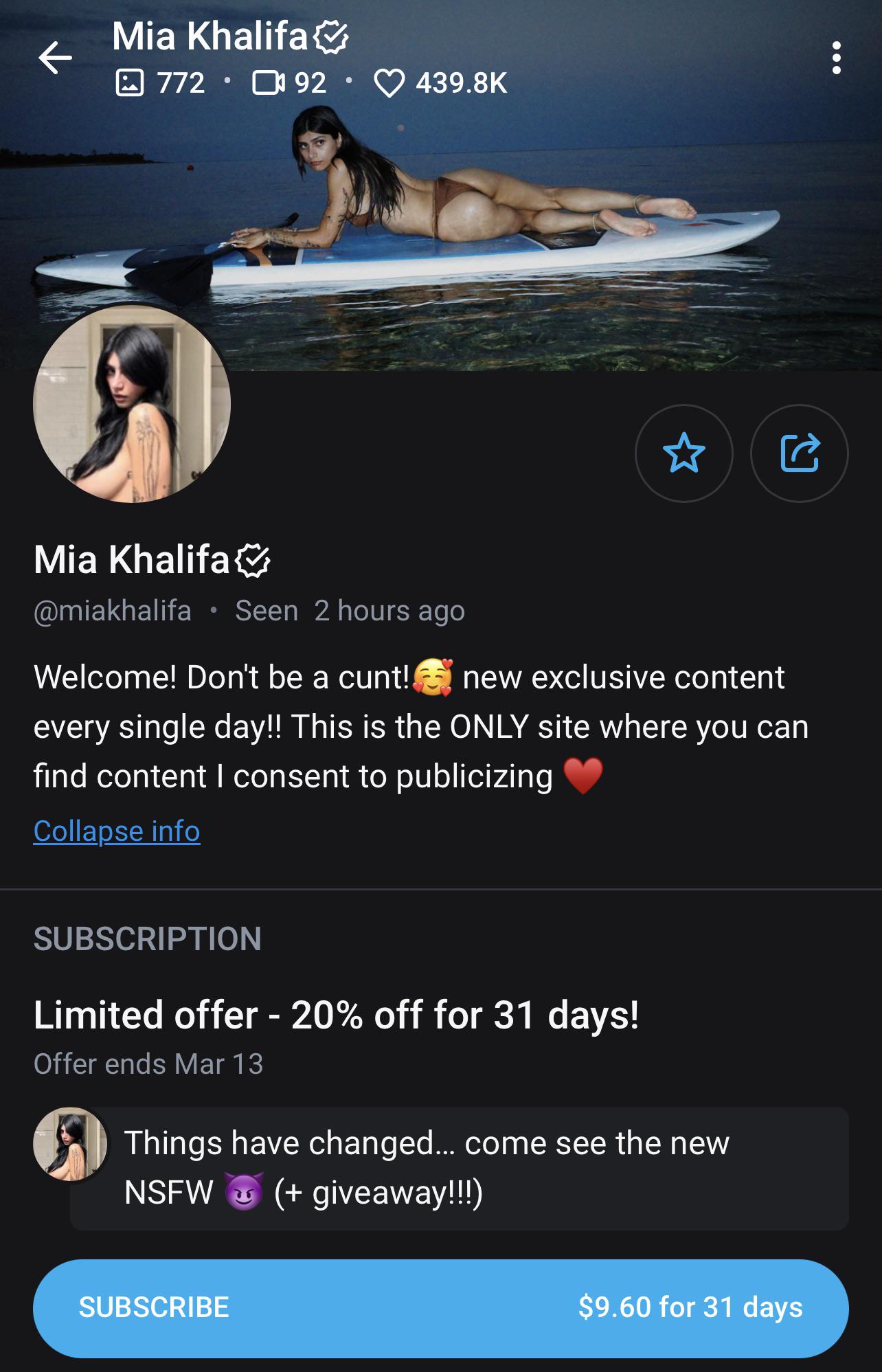Go back using the top arrow

tap(55, 58)
